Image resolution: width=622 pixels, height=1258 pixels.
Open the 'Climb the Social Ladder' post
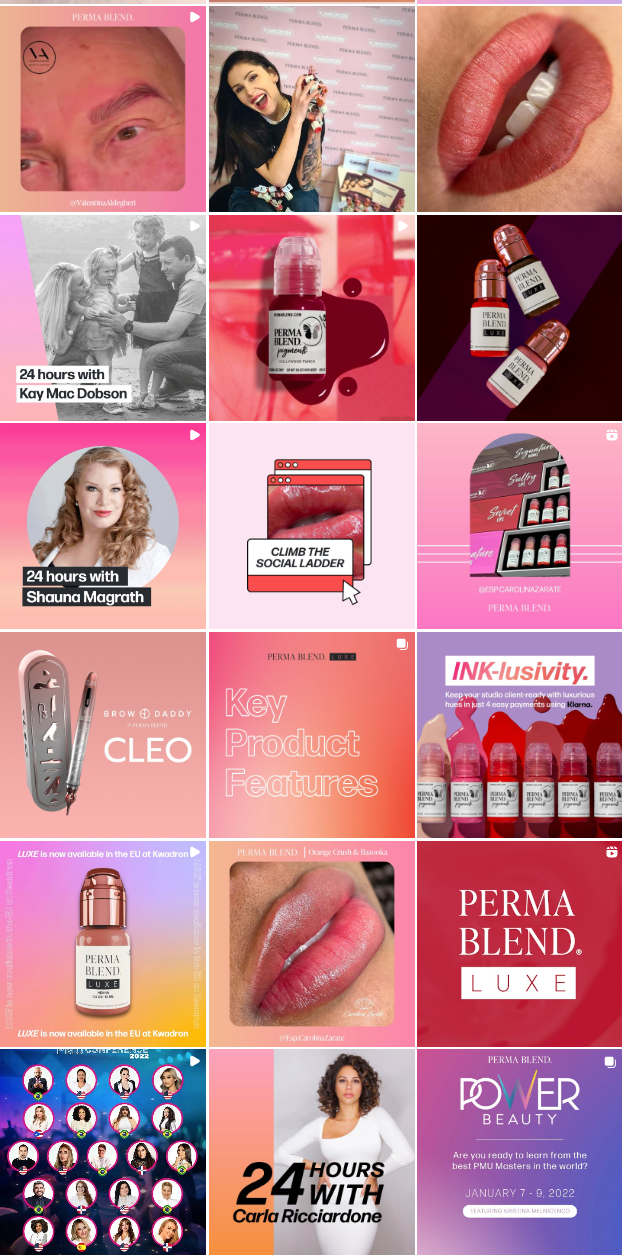tap(311, 525)
